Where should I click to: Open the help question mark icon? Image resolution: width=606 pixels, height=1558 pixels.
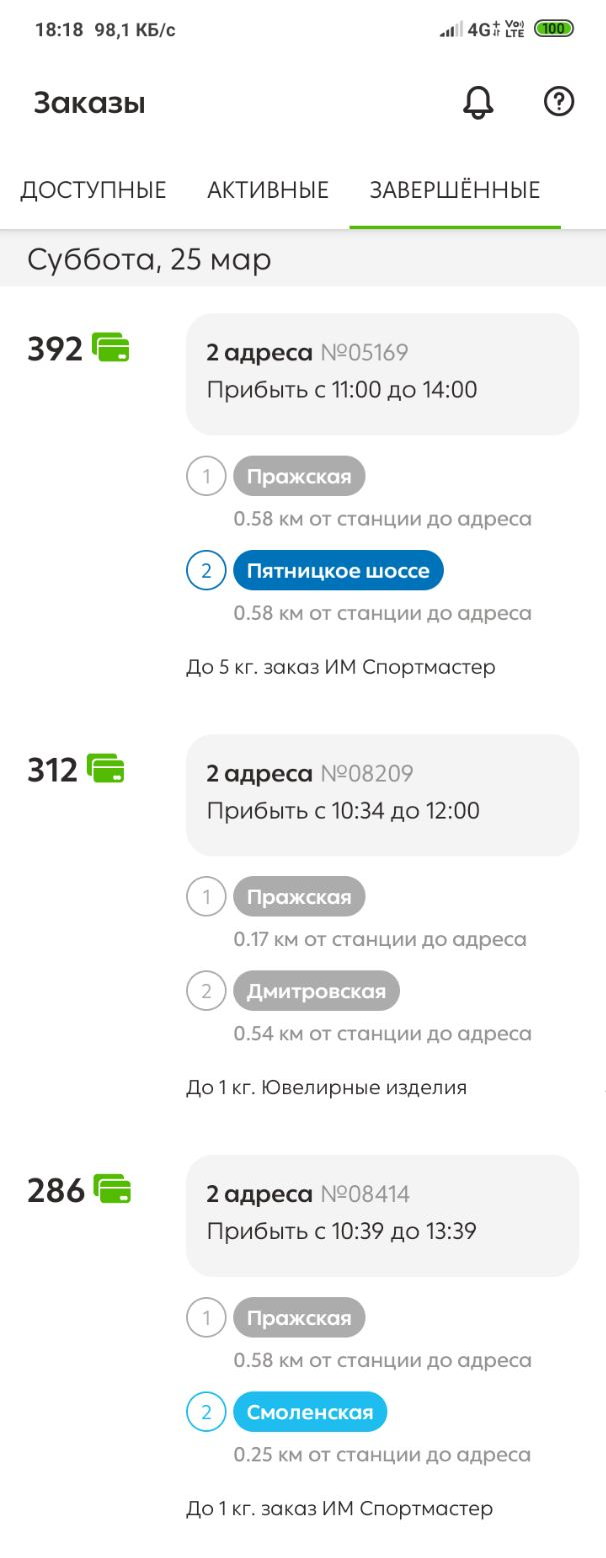pyautogui.click(x=559, y=102)
